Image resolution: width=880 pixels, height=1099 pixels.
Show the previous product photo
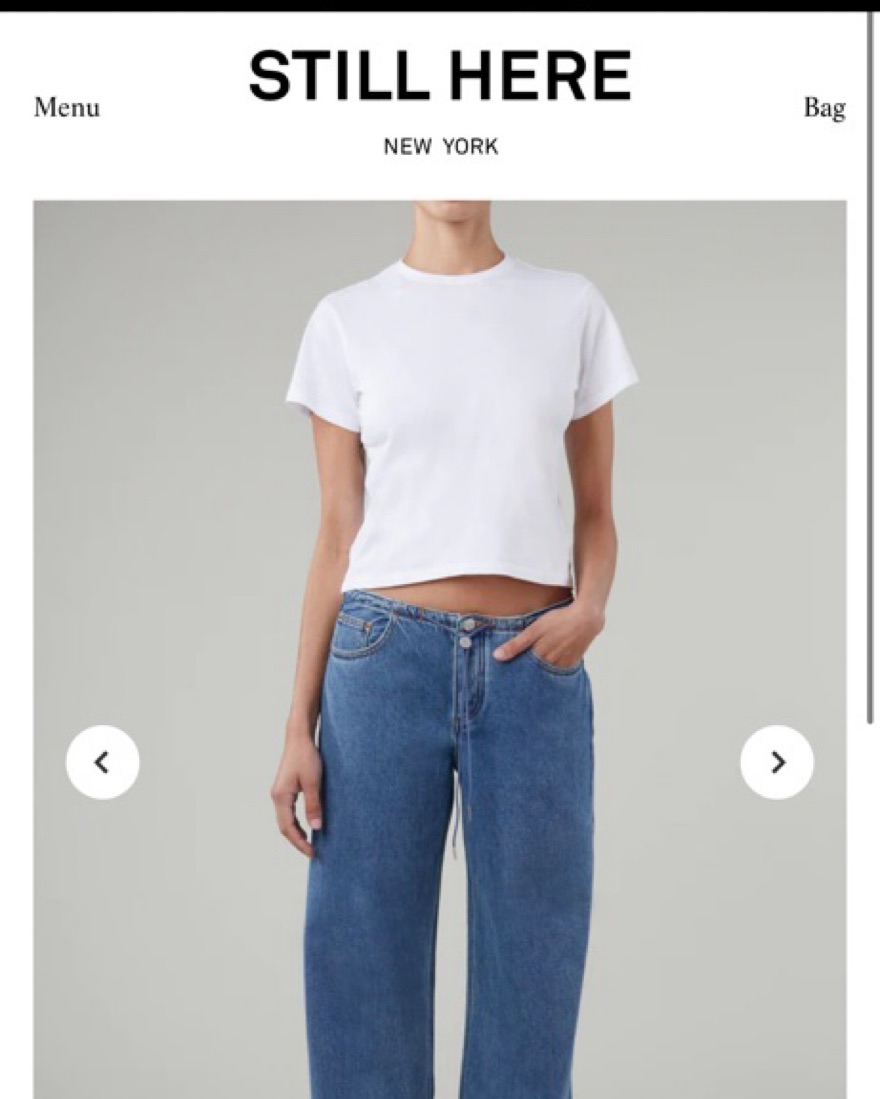tap(102, 762)
